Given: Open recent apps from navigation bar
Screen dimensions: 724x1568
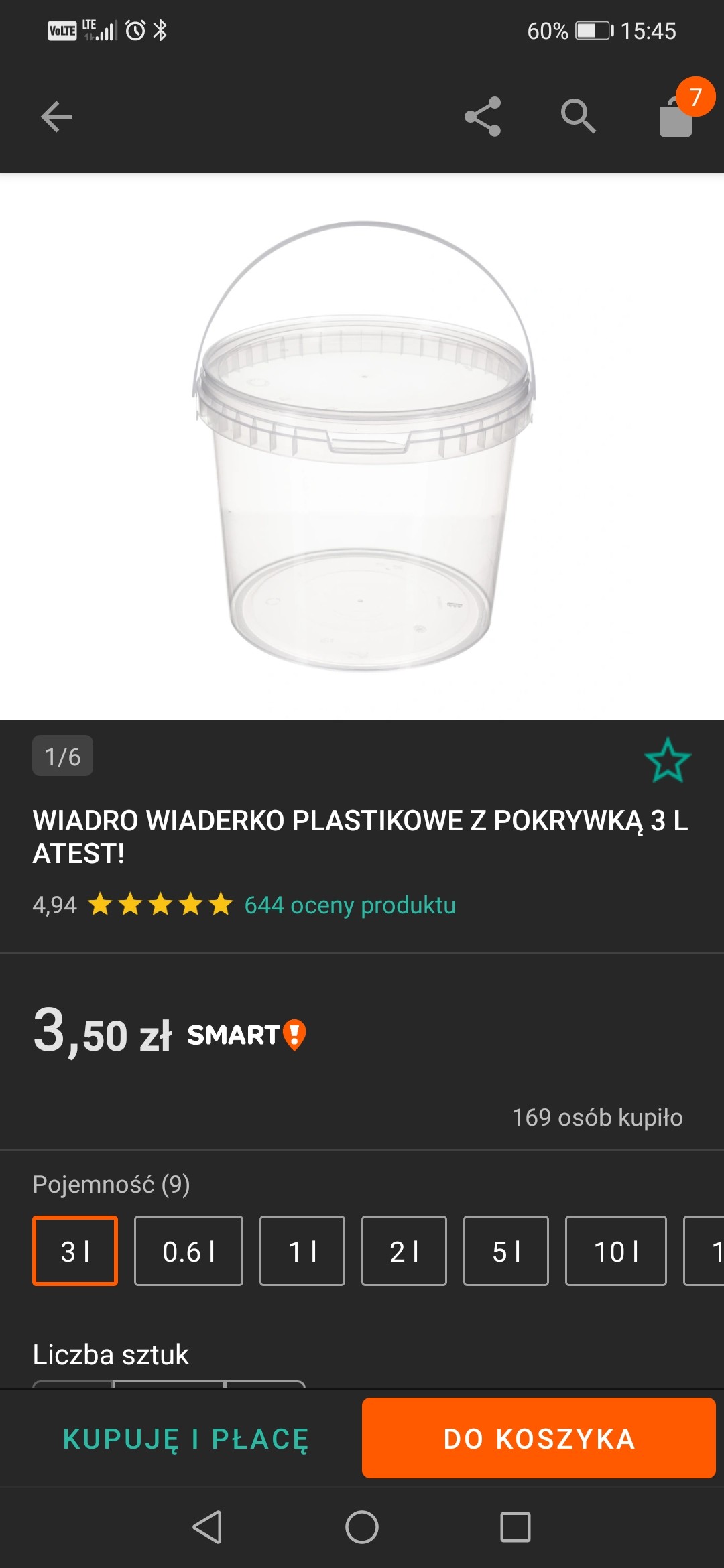Looking at the screenshot, I should (515, 1527).
